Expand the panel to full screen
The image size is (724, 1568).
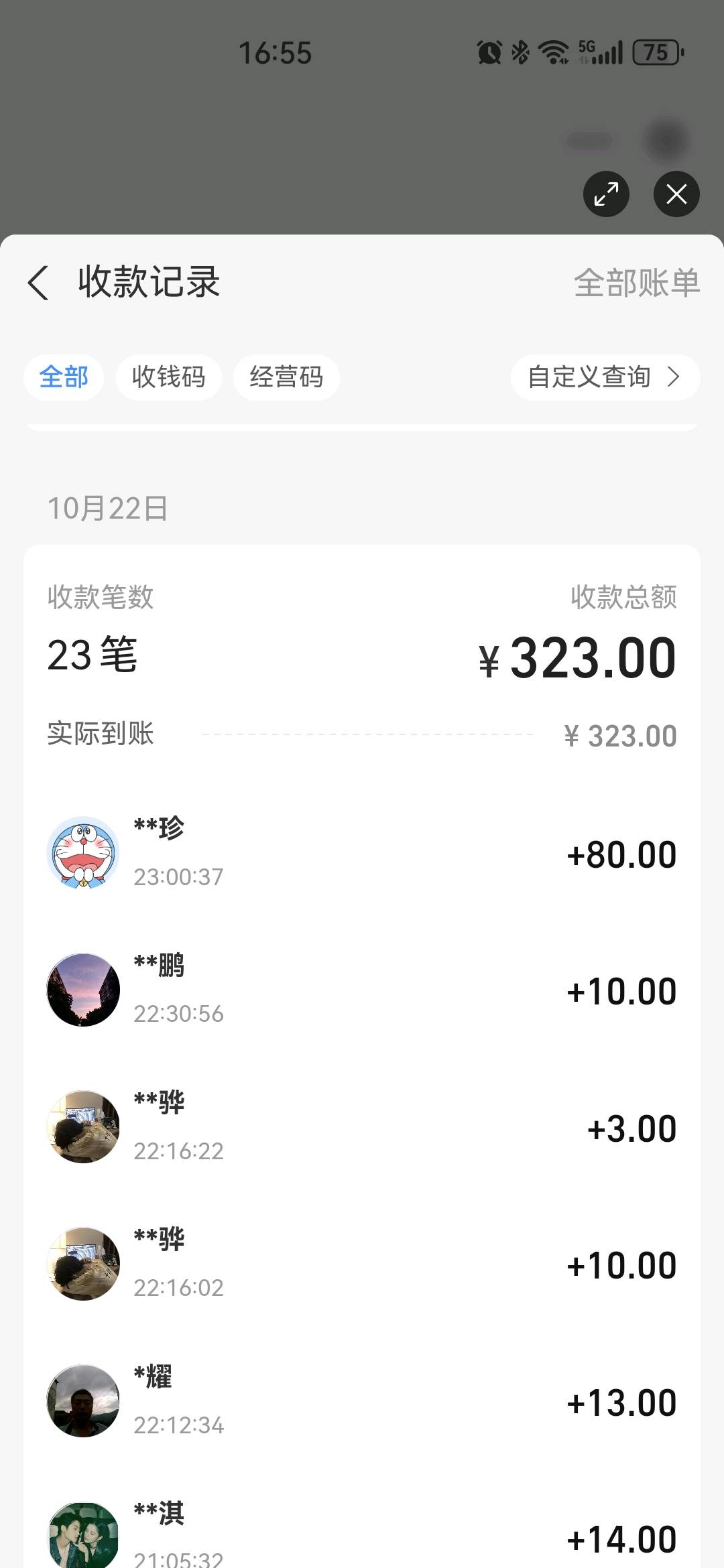click(x=606, y=194)
